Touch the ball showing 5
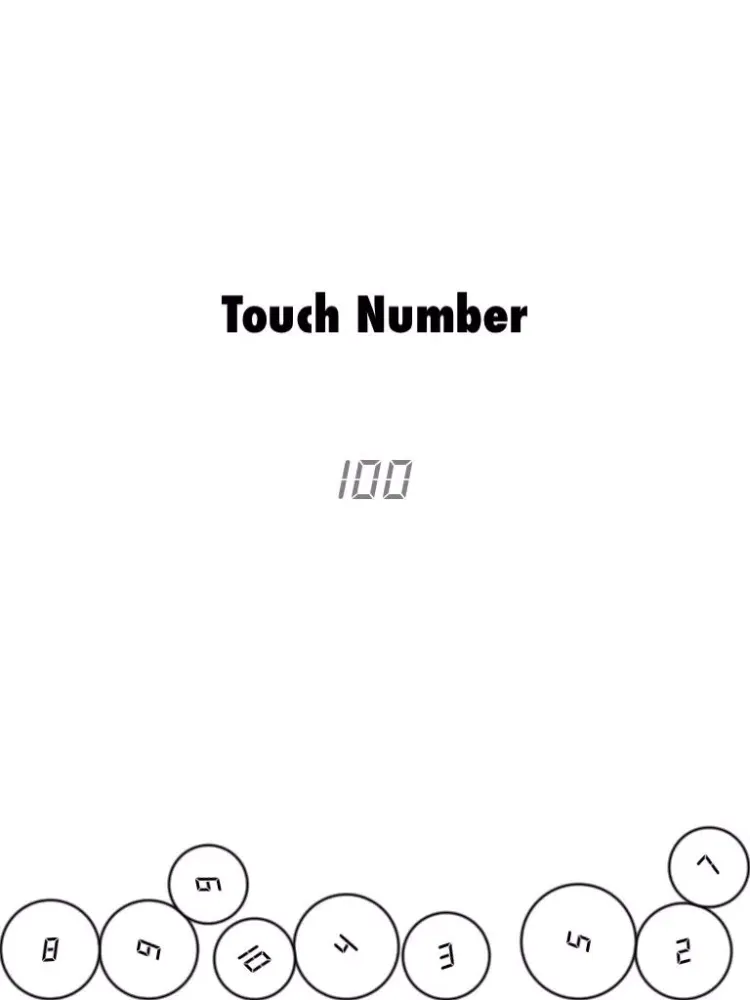This screenshot has width=750, height=1000. coord(578,941)
